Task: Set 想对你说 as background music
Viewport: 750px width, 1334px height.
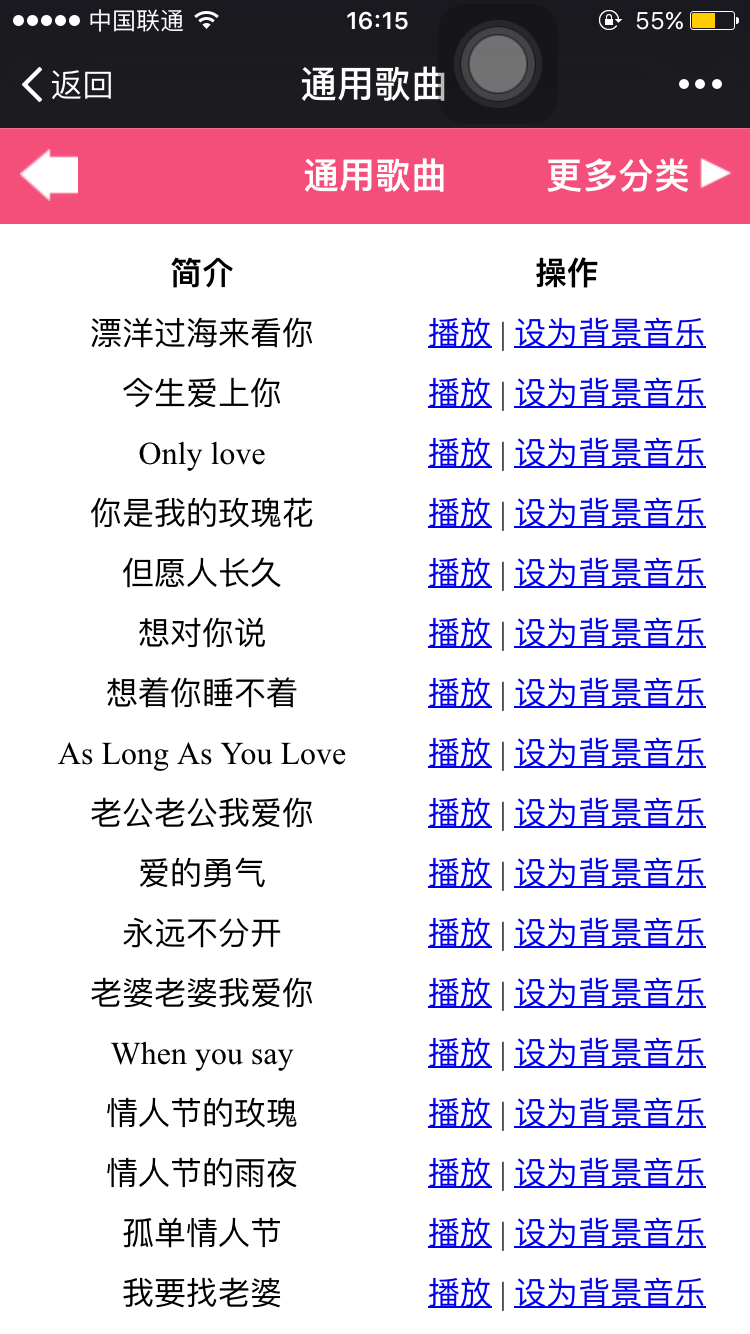Action: (609, 633)
